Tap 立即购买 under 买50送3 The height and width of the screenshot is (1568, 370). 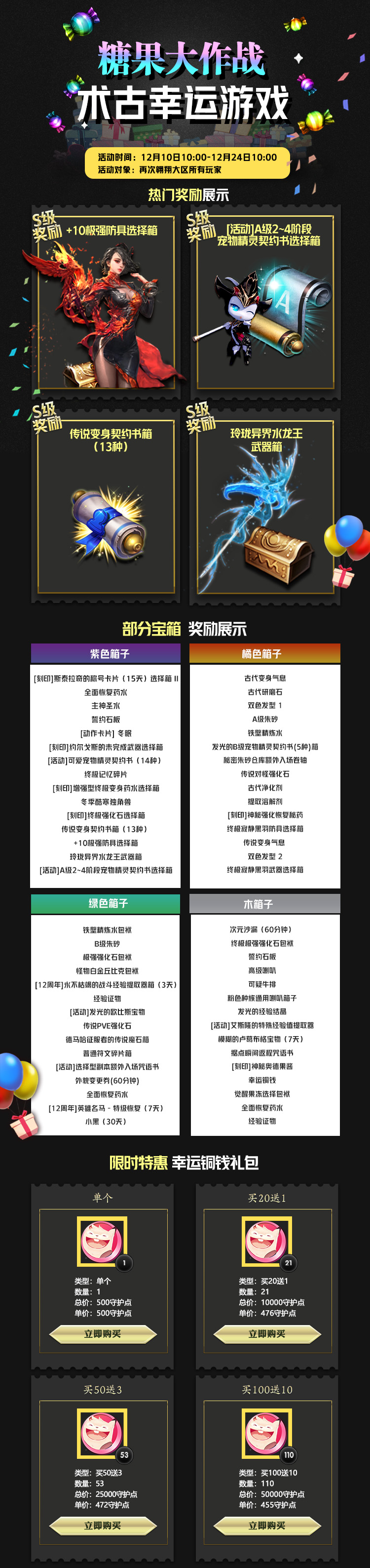[x=103, y=1526]
